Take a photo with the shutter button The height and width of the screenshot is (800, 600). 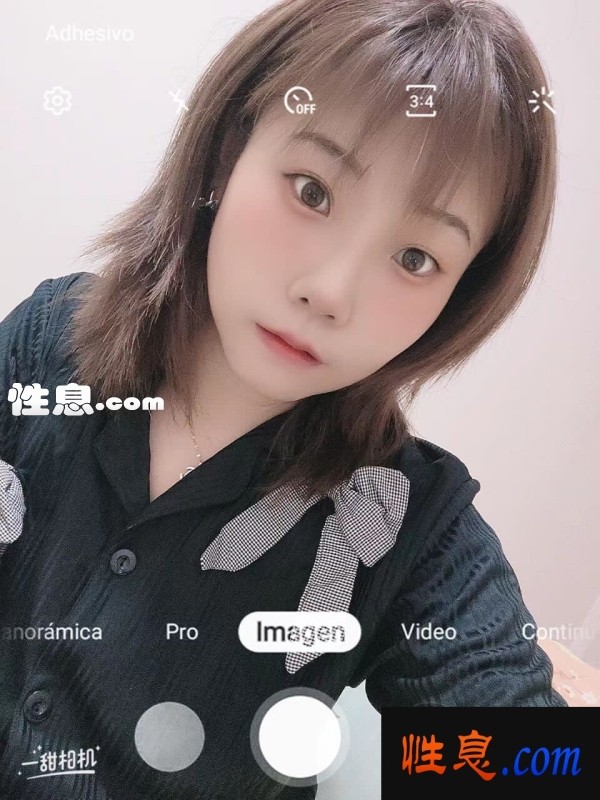point(300,736)
